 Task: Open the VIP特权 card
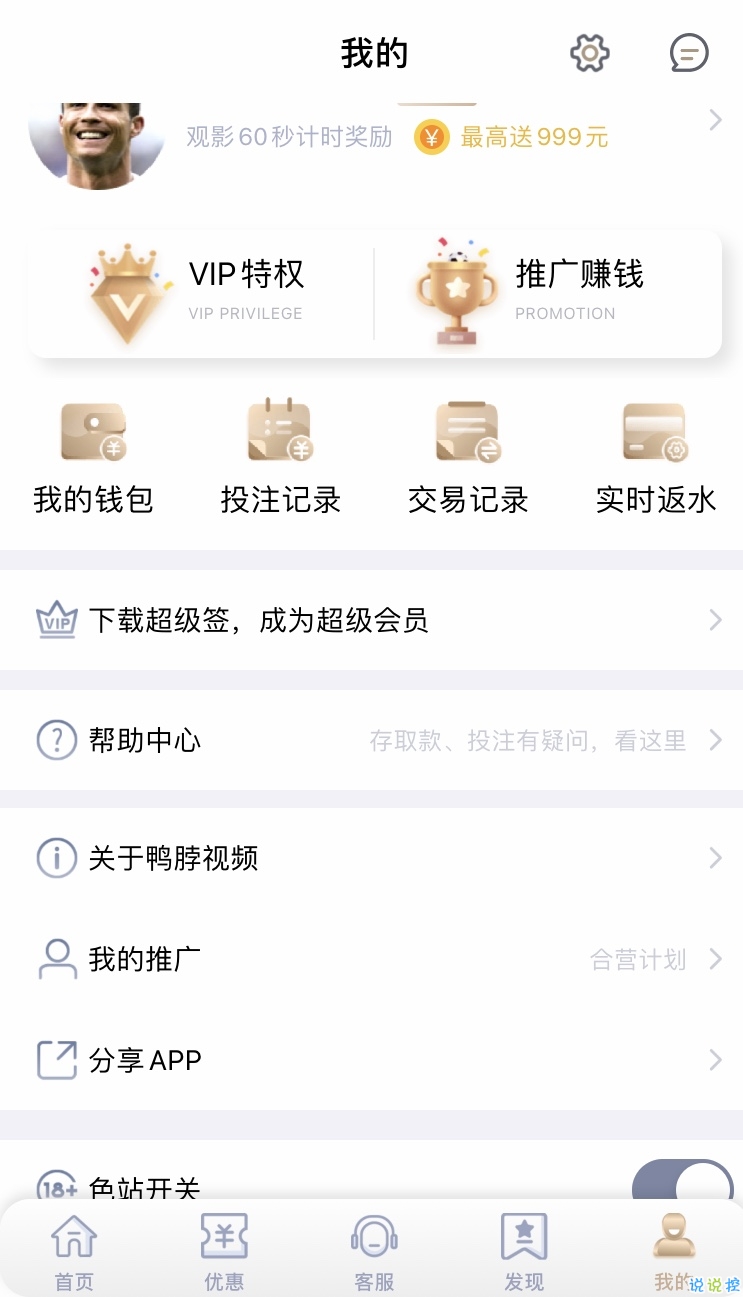pos(200,294)
